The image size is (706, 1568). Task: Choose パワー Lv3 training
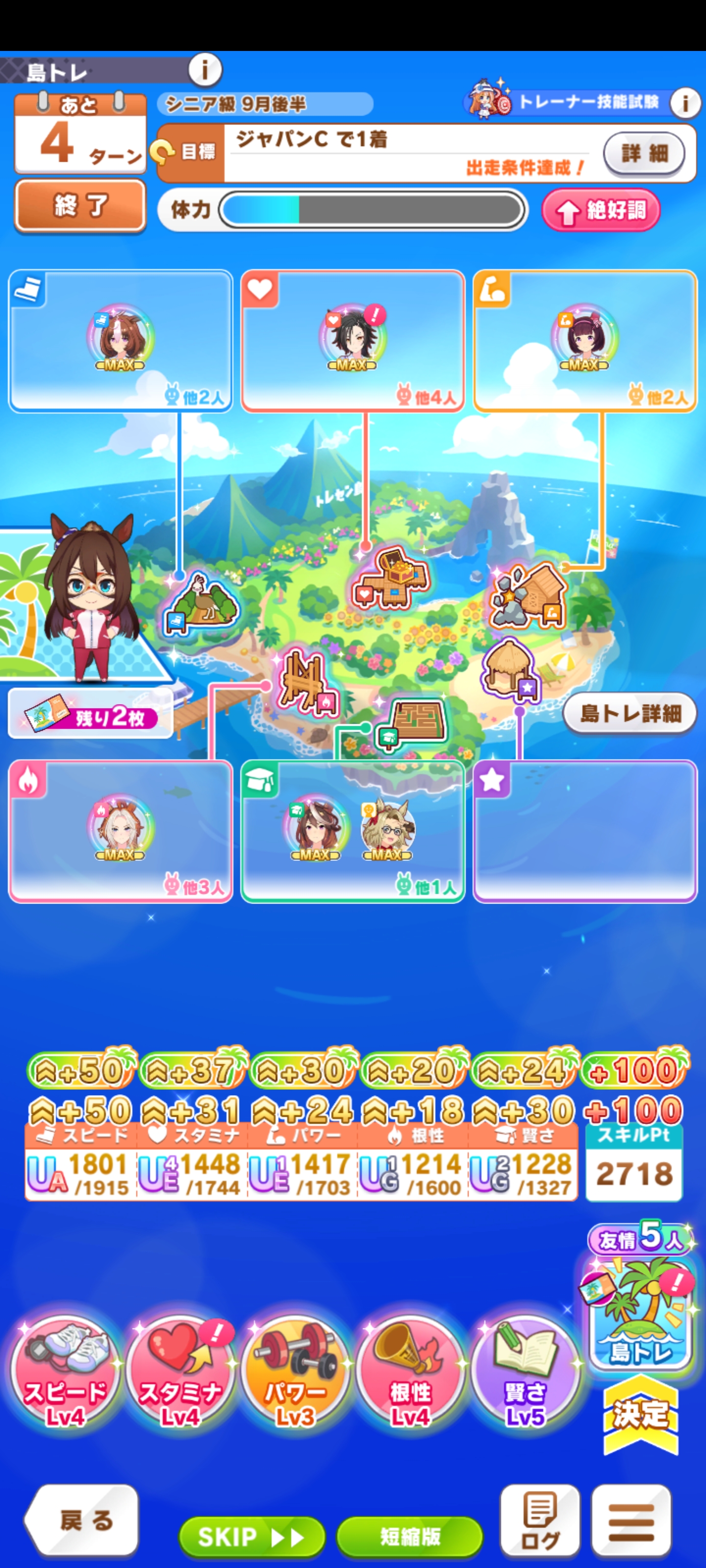click(295, 1375)
